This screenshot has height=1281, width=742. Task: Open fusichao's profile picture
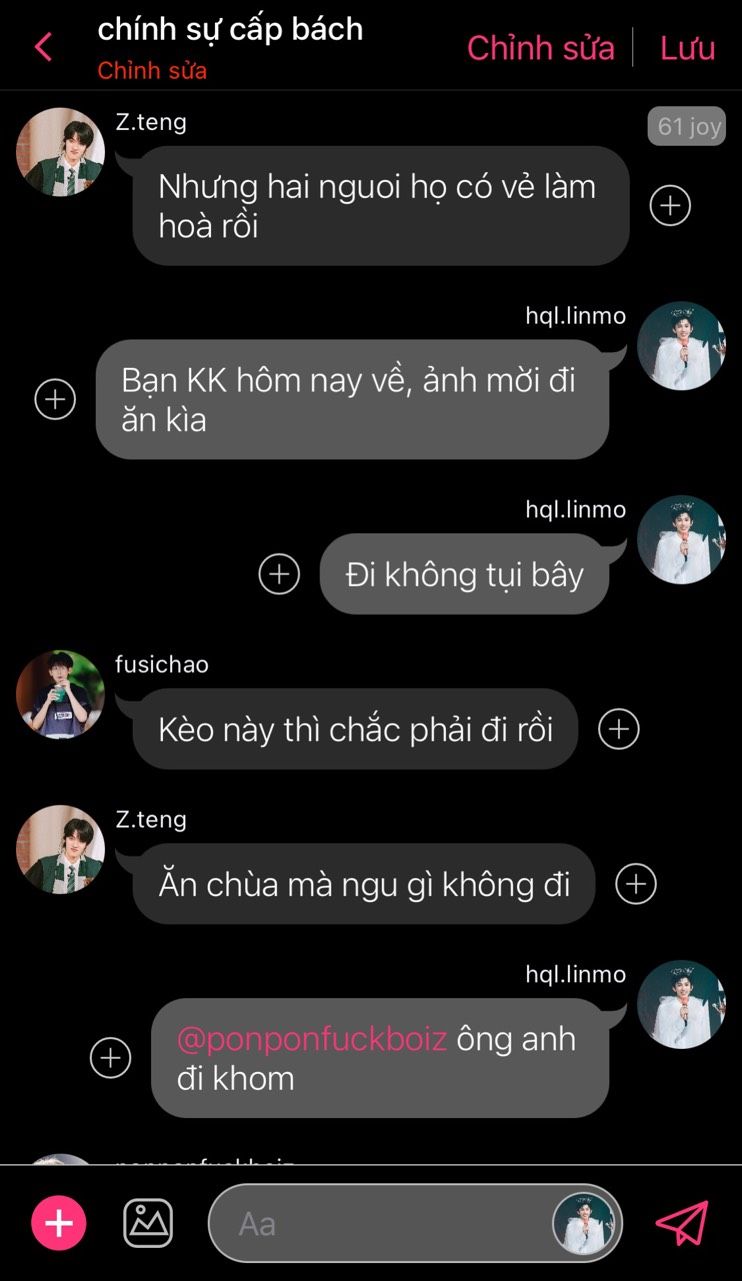60,694
